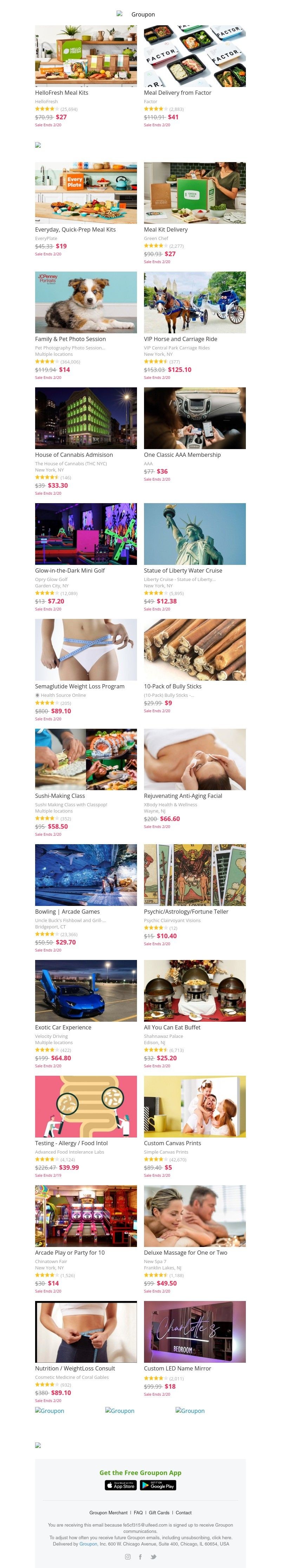This screenshot has height=1568, width=281.
Task: Open VIP Horse and Carriage Ride deal
Action: point(195,302)
